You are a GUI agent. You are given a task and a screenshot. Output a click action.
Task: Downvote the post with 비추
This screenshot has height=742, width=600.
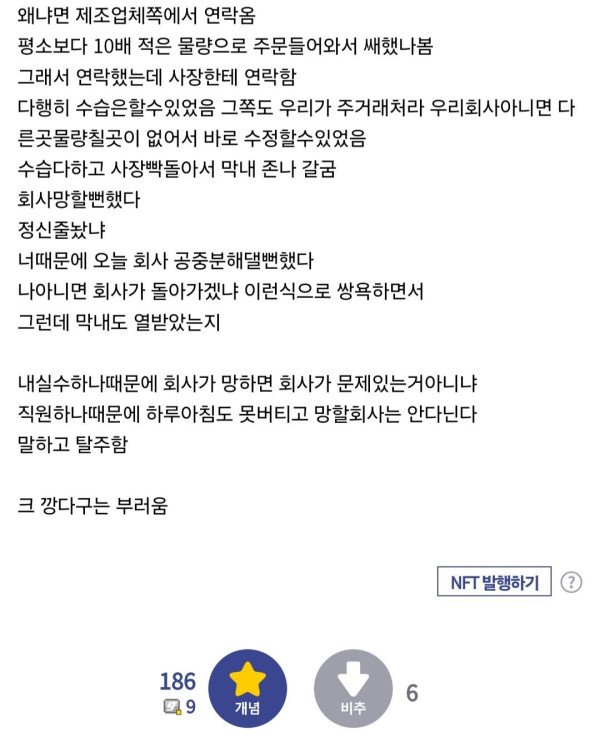tap(354, 689)
